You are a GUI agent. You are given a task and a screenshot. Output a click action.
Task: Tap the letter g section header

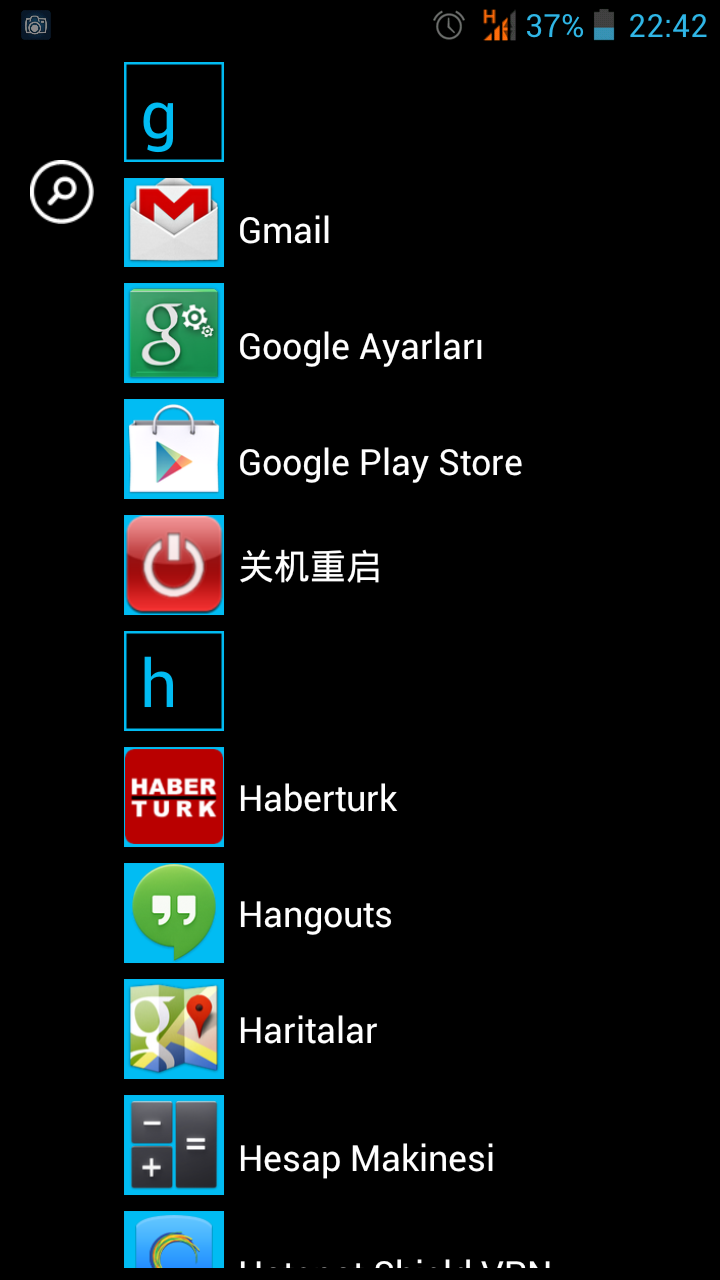click(174, 112)
